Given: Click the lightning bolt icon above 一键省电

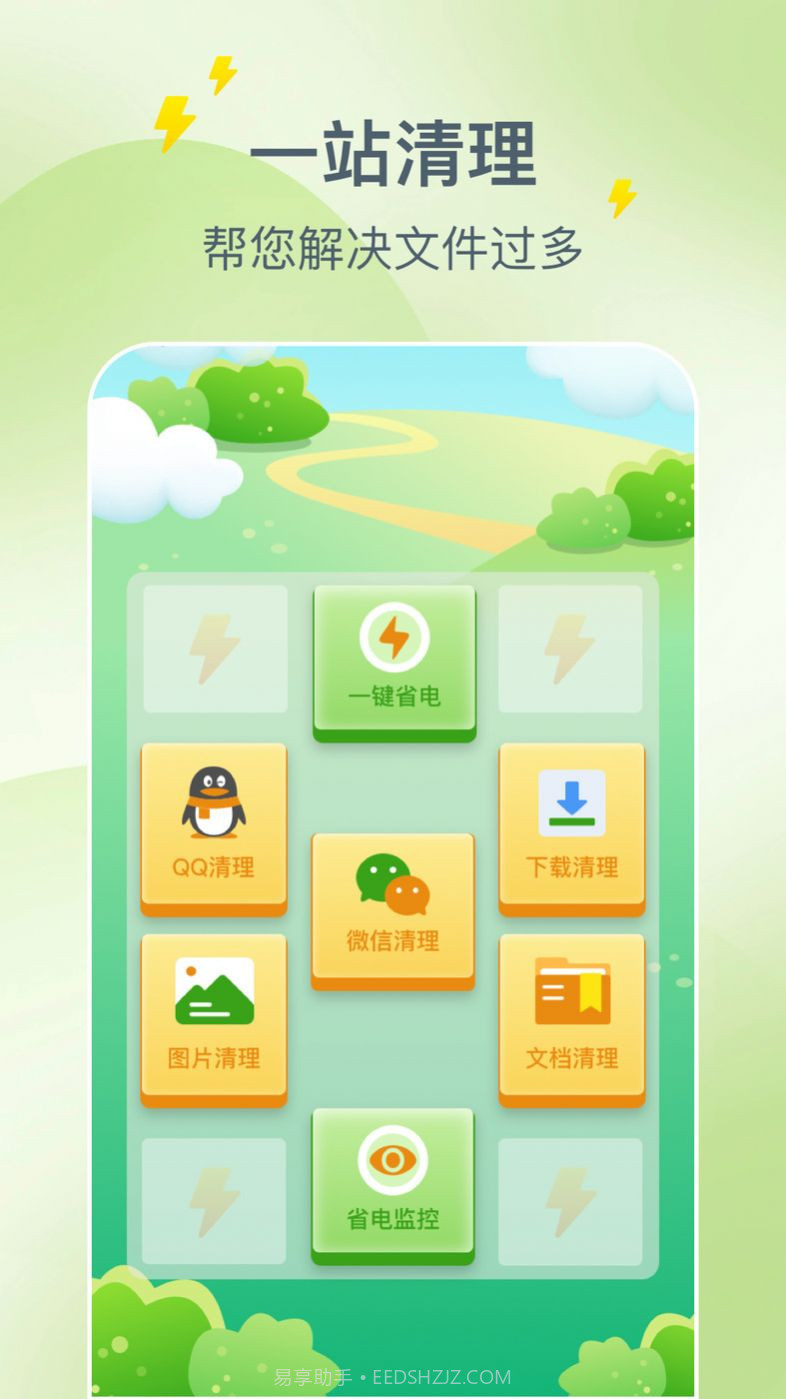Looking at the screenshot, I should [393, 635].
